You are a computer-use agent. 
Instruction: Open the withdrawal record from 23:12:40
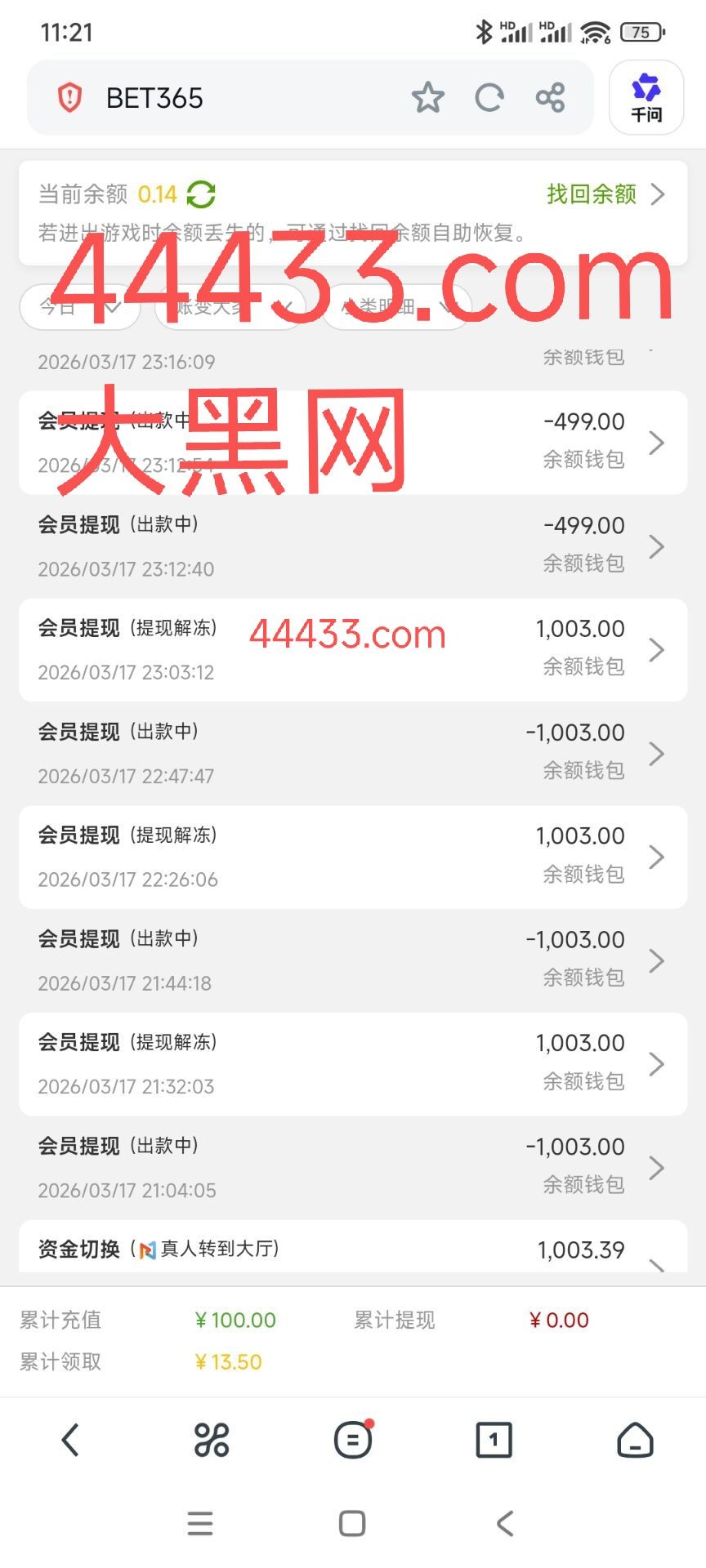click(353, 546)
